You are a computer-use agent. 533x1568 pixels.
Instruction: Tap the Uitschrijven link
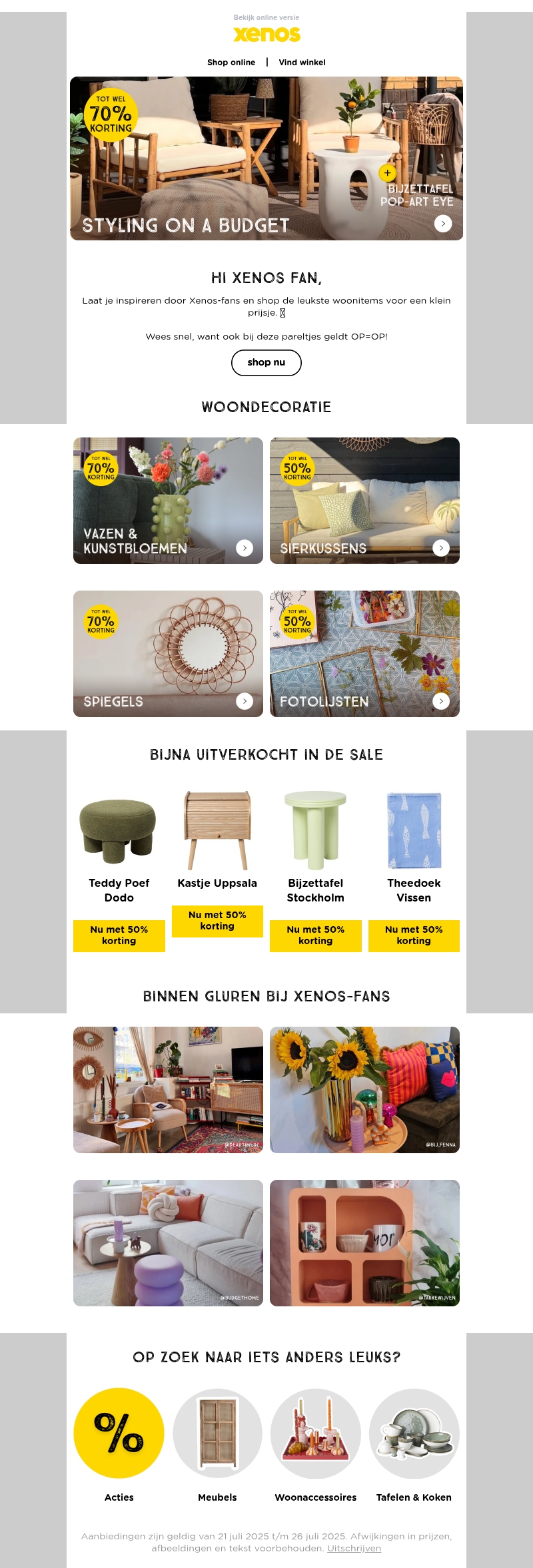point(354,1548)
